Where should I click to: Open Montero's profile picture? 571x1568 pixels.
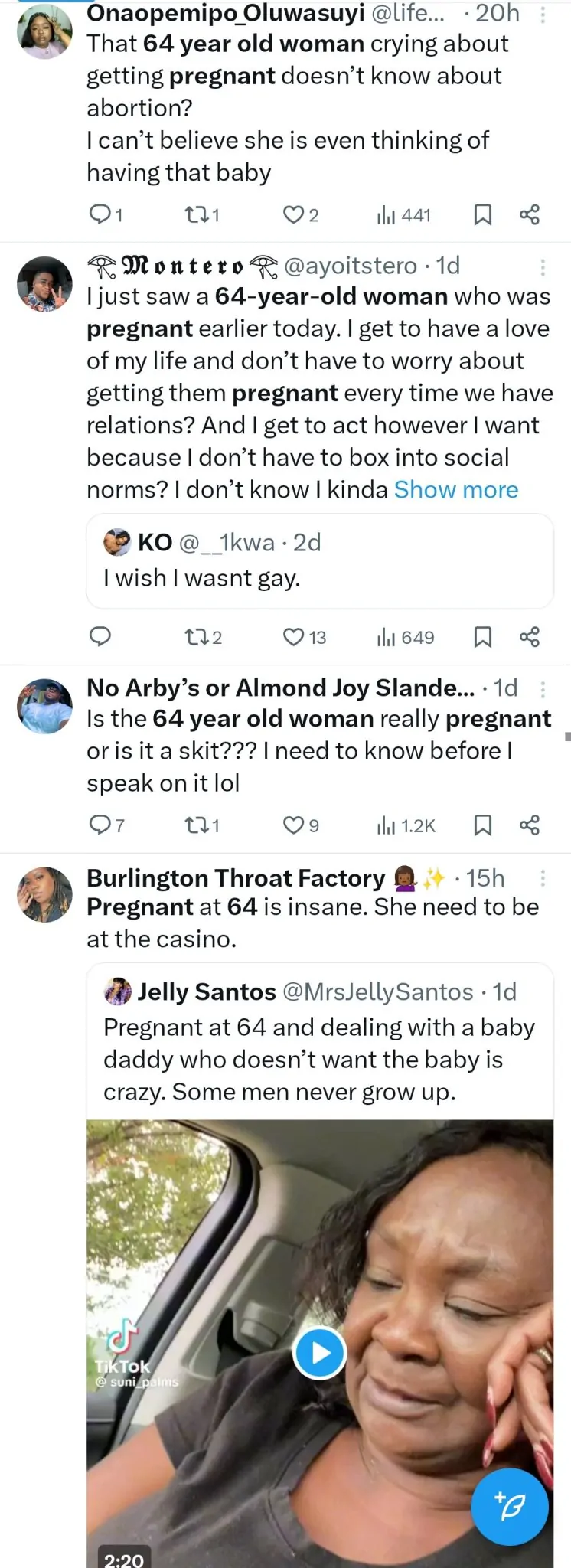pos(44,283)
